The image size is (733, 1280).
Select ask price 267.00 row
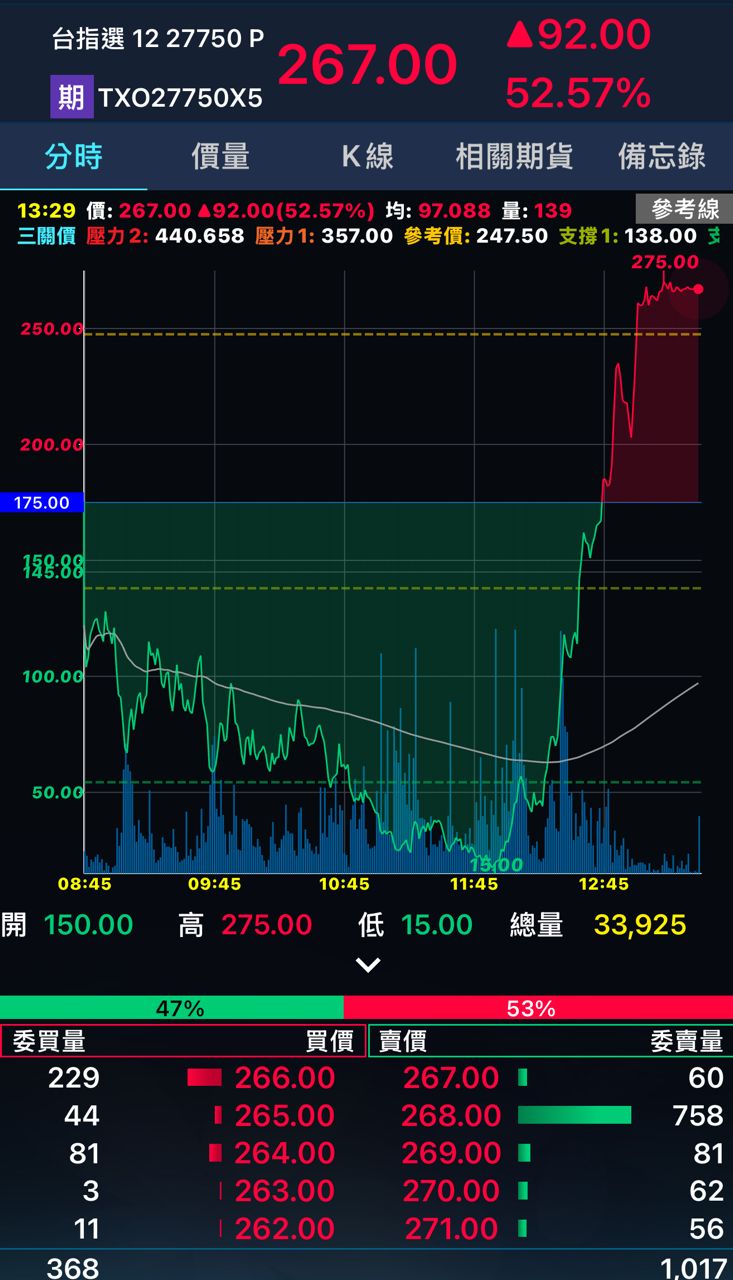[x=450, y=1078]
